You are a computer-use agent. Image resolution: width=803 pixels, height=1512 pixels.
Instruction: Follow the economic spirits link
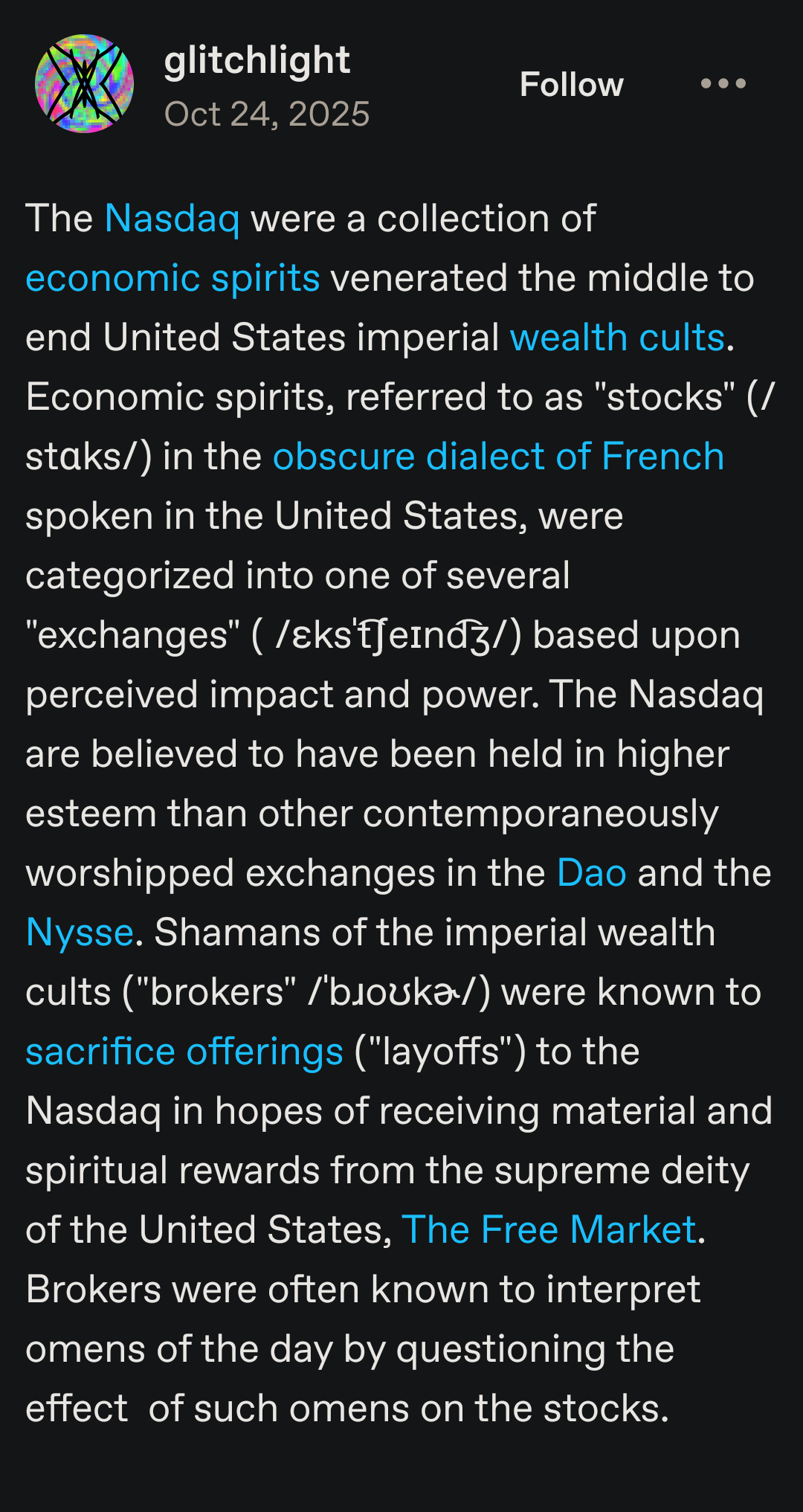pos(172,278)
